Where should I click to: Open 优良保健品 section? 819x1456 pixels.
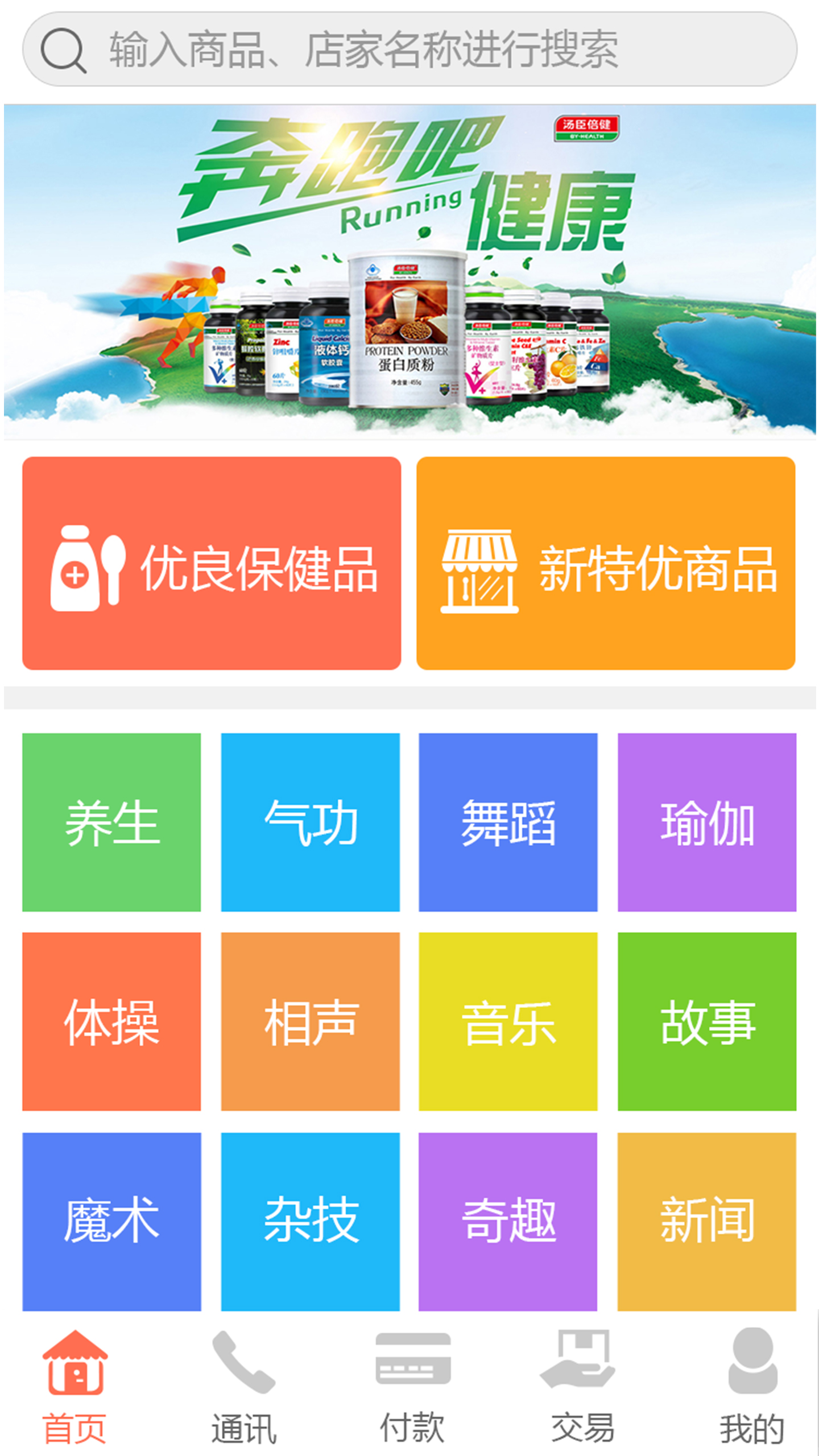212,563
